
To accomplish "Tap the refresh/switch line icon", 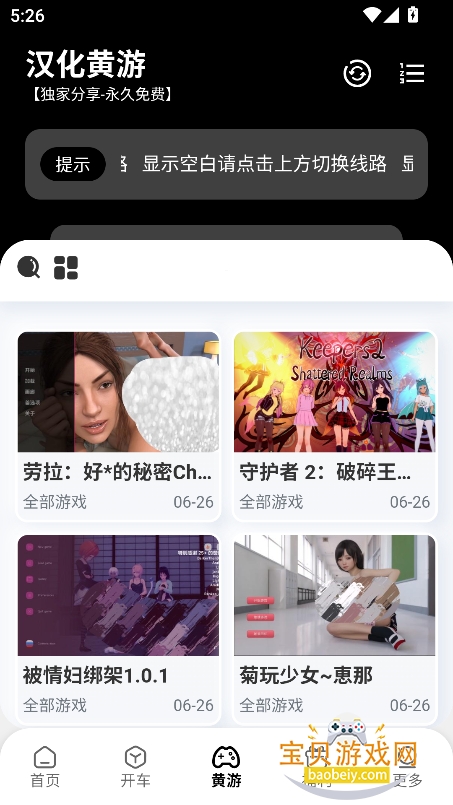I will pyautogui.click(x=357, y=73).
